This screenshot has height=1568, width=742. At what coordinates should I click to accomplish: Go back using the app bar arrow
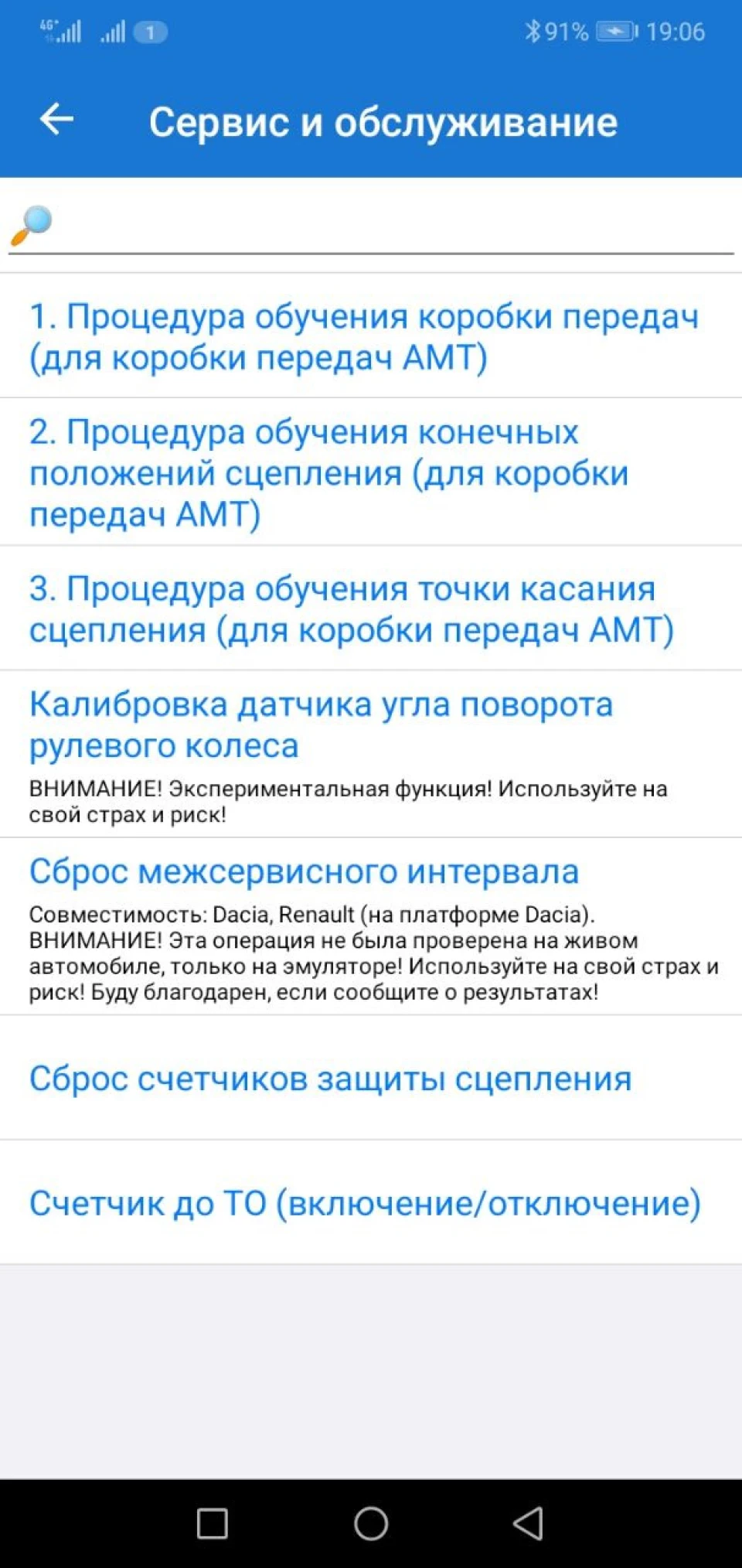pos(56,119)
